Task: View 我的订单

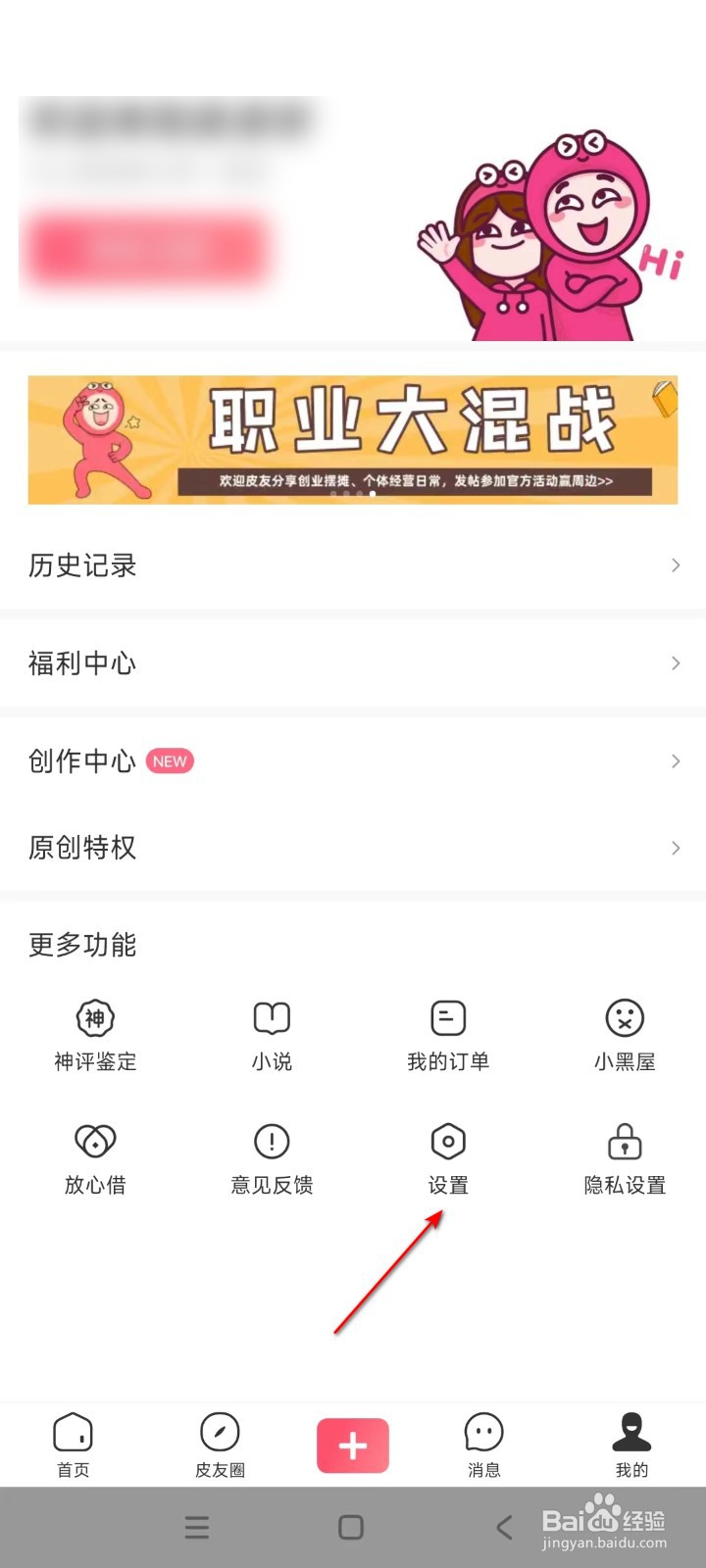Action: click(x=448, y=1035)
